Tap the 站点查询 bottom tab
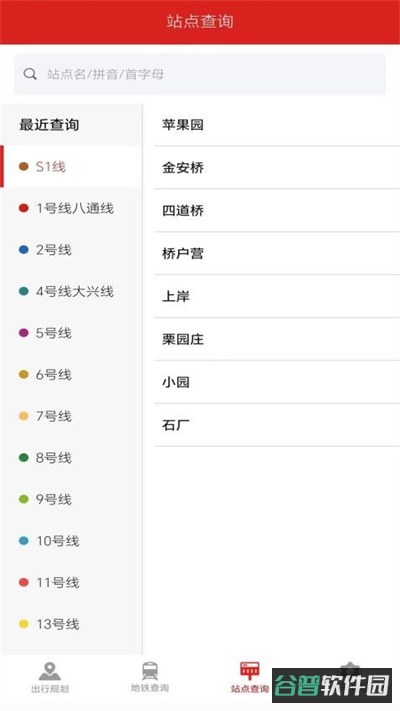Image resolution: width=400 pixels, height=711 pixels. 249,678
